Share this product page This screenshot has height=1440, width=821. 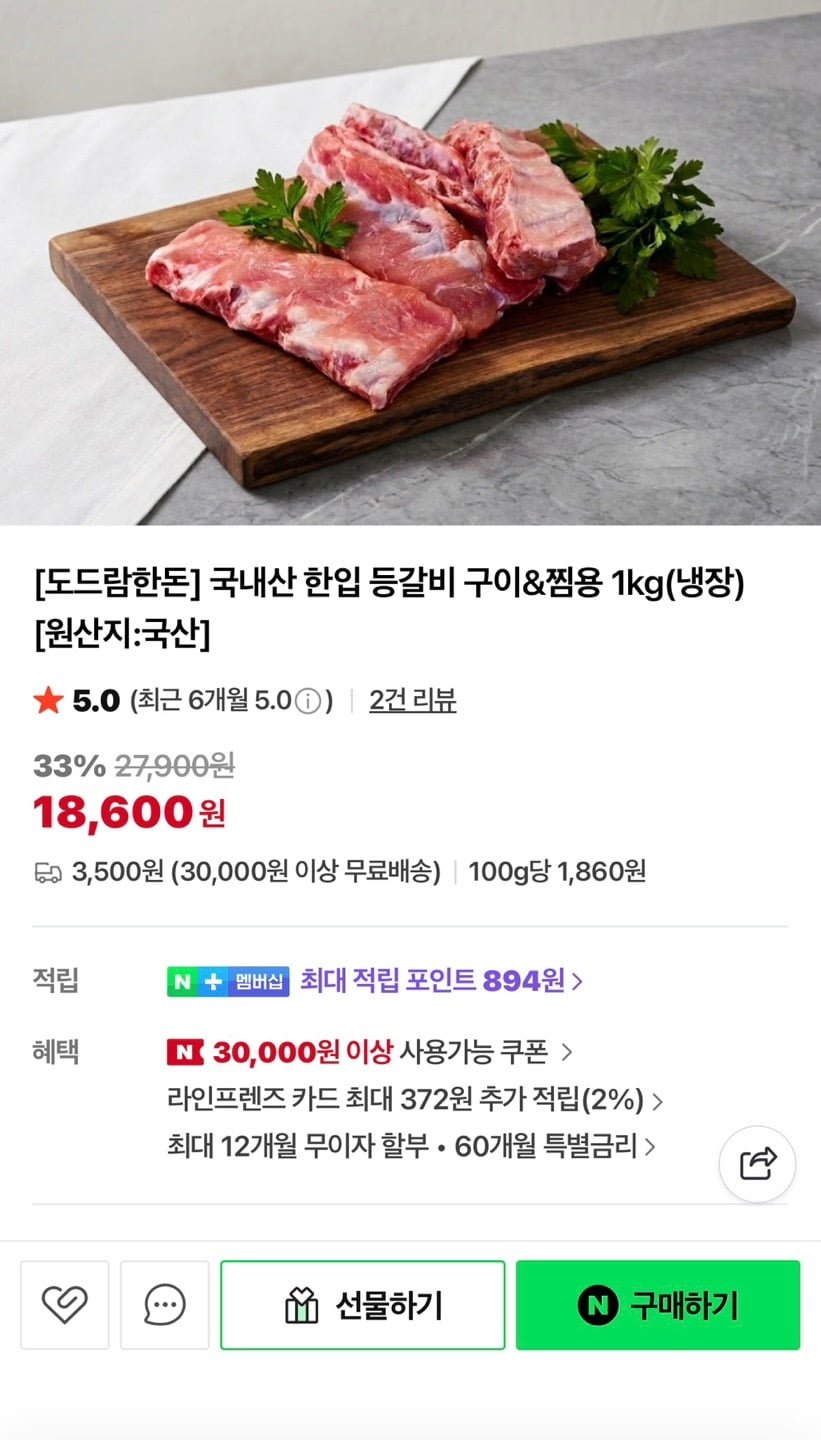pyautogui.click(x=757, y=1164)
